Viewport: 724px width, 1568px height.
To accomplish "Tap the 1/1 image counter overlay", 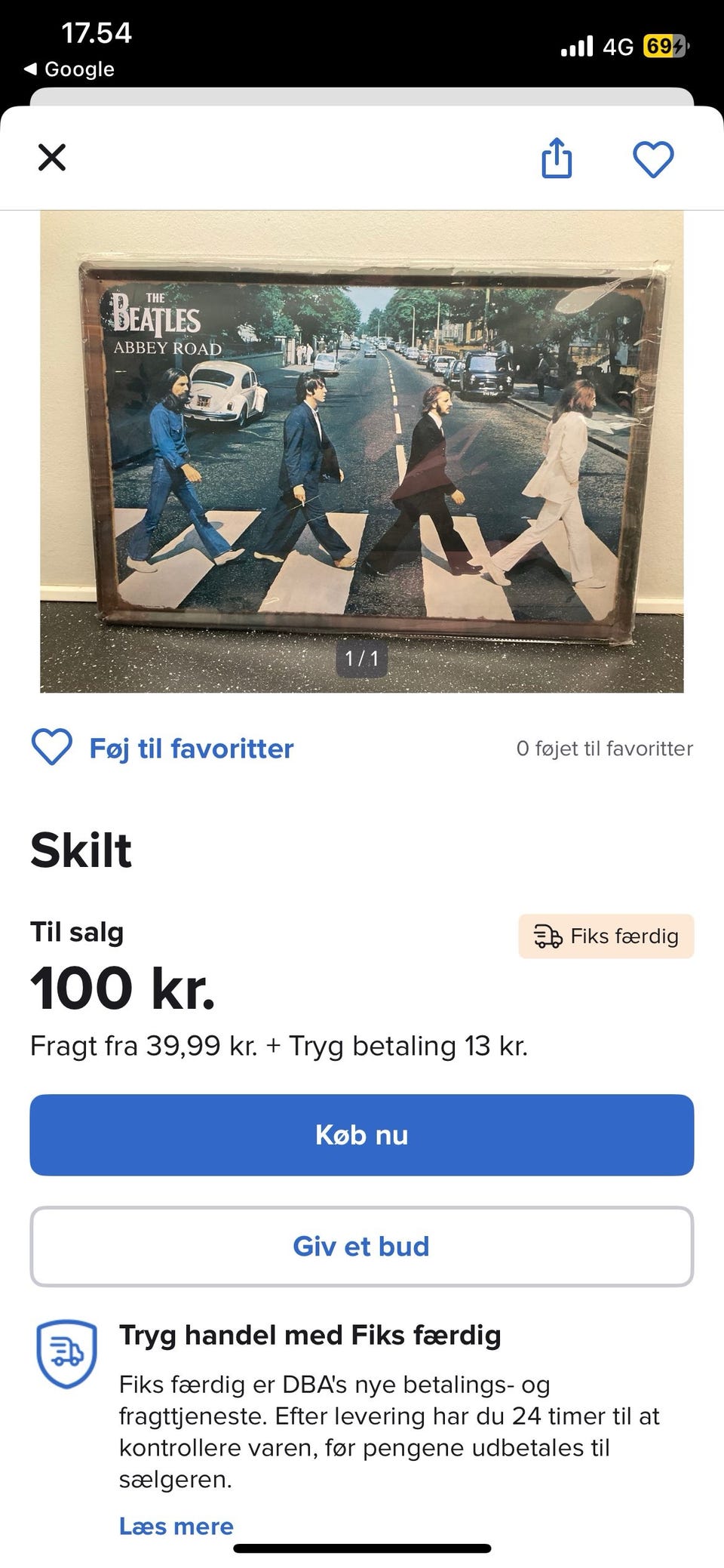I will tap(361, 659).
